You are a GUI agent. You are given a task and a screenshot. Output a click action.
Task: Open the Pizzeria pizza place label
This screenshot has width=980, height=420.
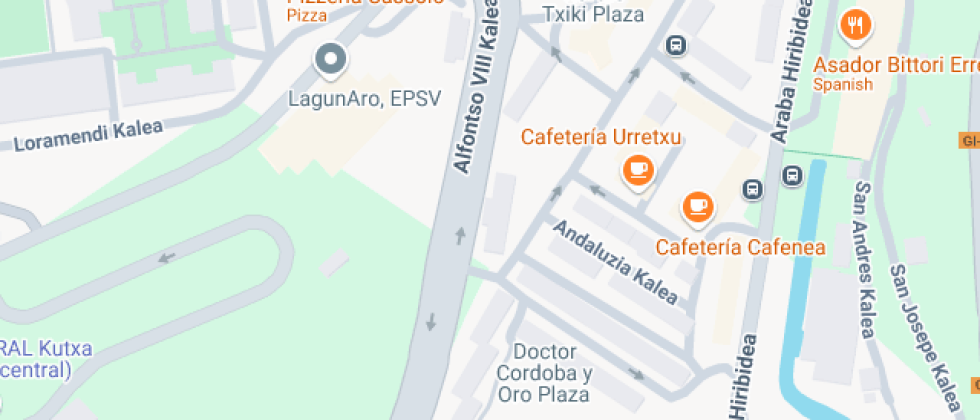click(365, 5)
